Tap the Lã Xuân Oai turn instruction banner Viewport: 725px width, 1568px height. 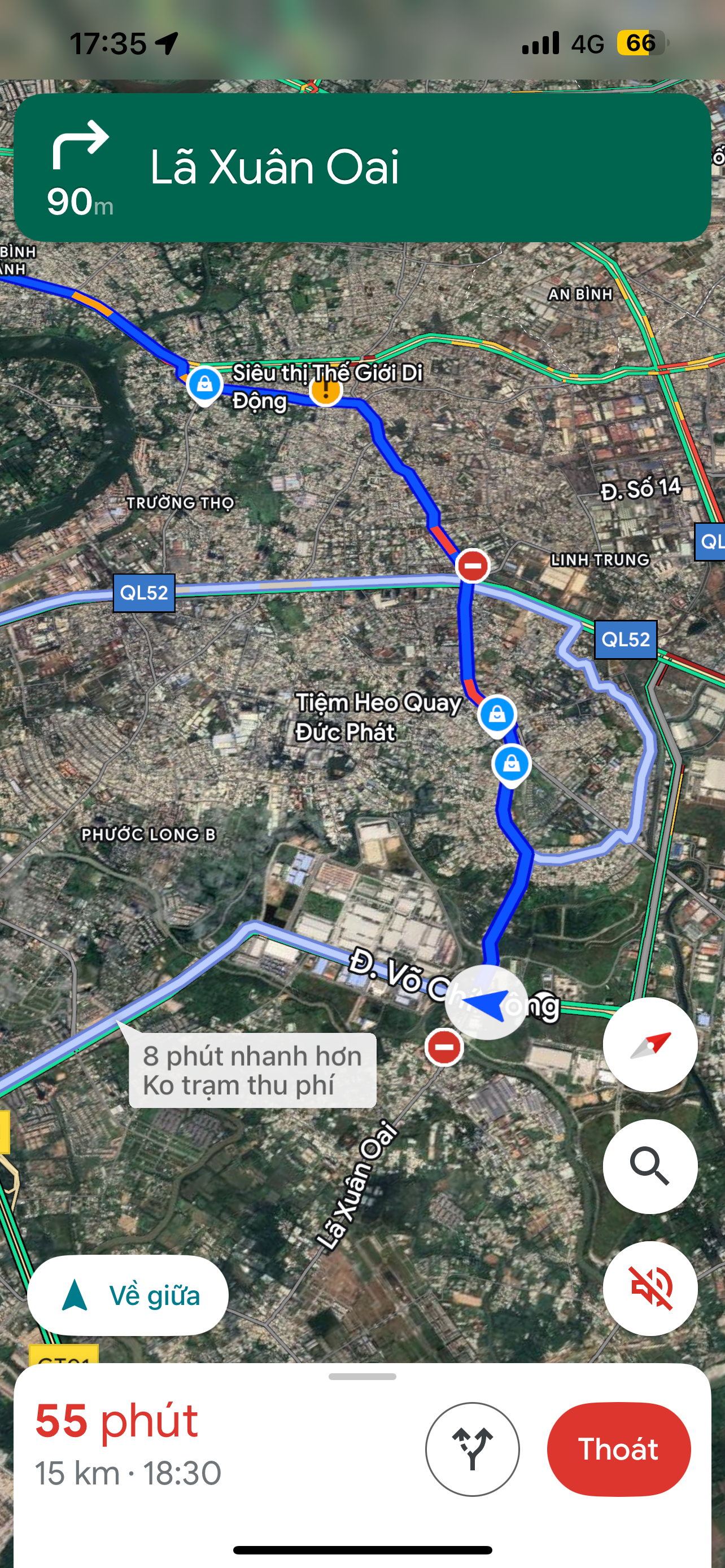point(362,168)
